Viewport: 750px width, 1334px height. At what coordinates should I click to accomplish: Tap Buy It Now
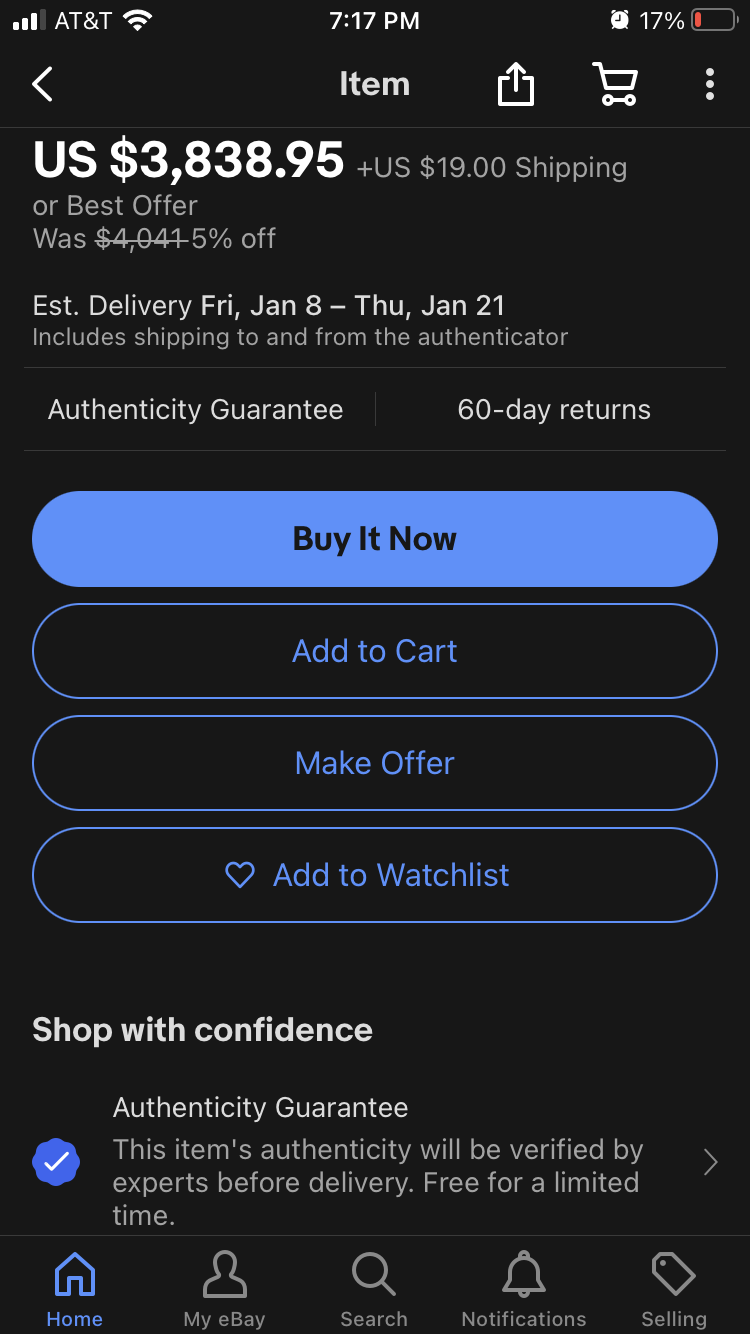[x=375, y=539]
